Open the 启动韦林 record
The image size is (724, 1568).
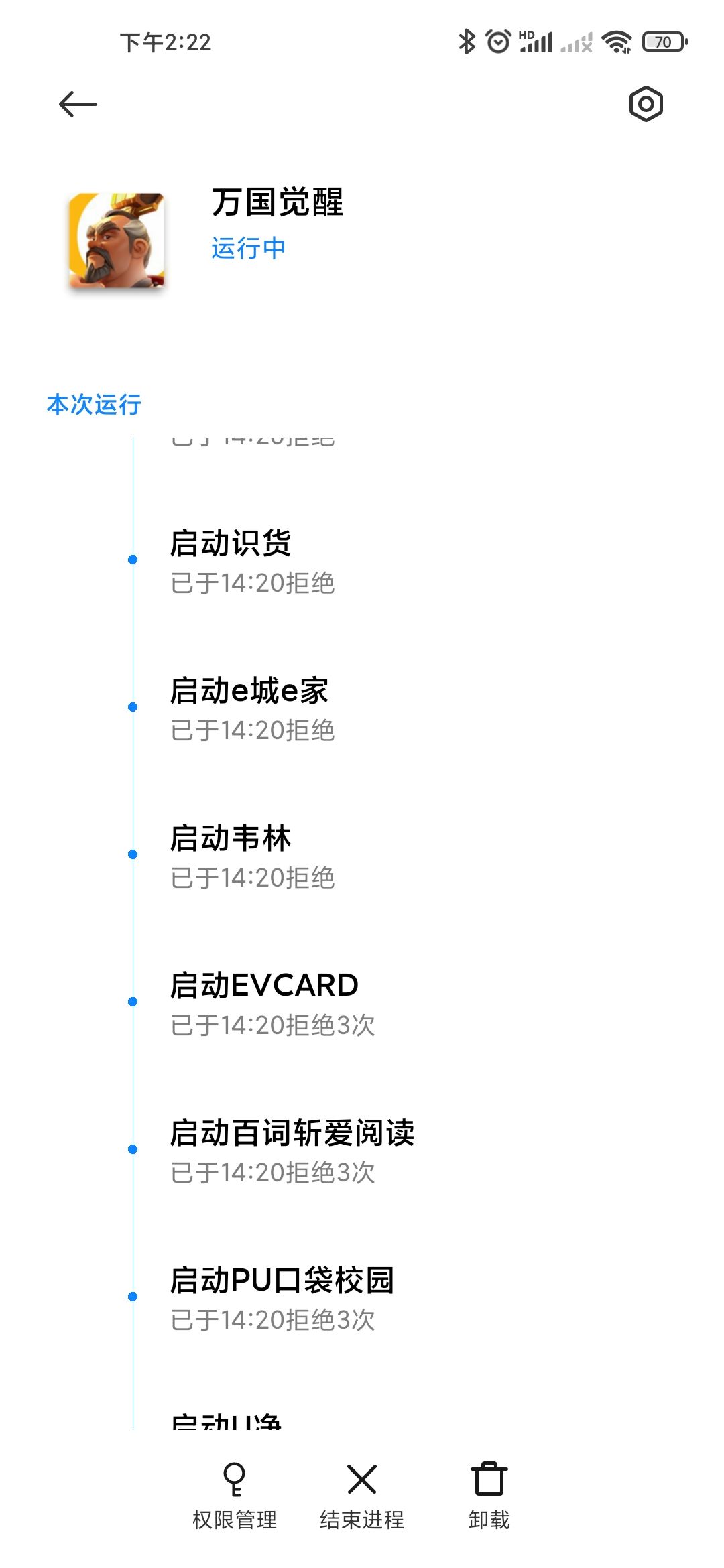[x=362, y=856]
